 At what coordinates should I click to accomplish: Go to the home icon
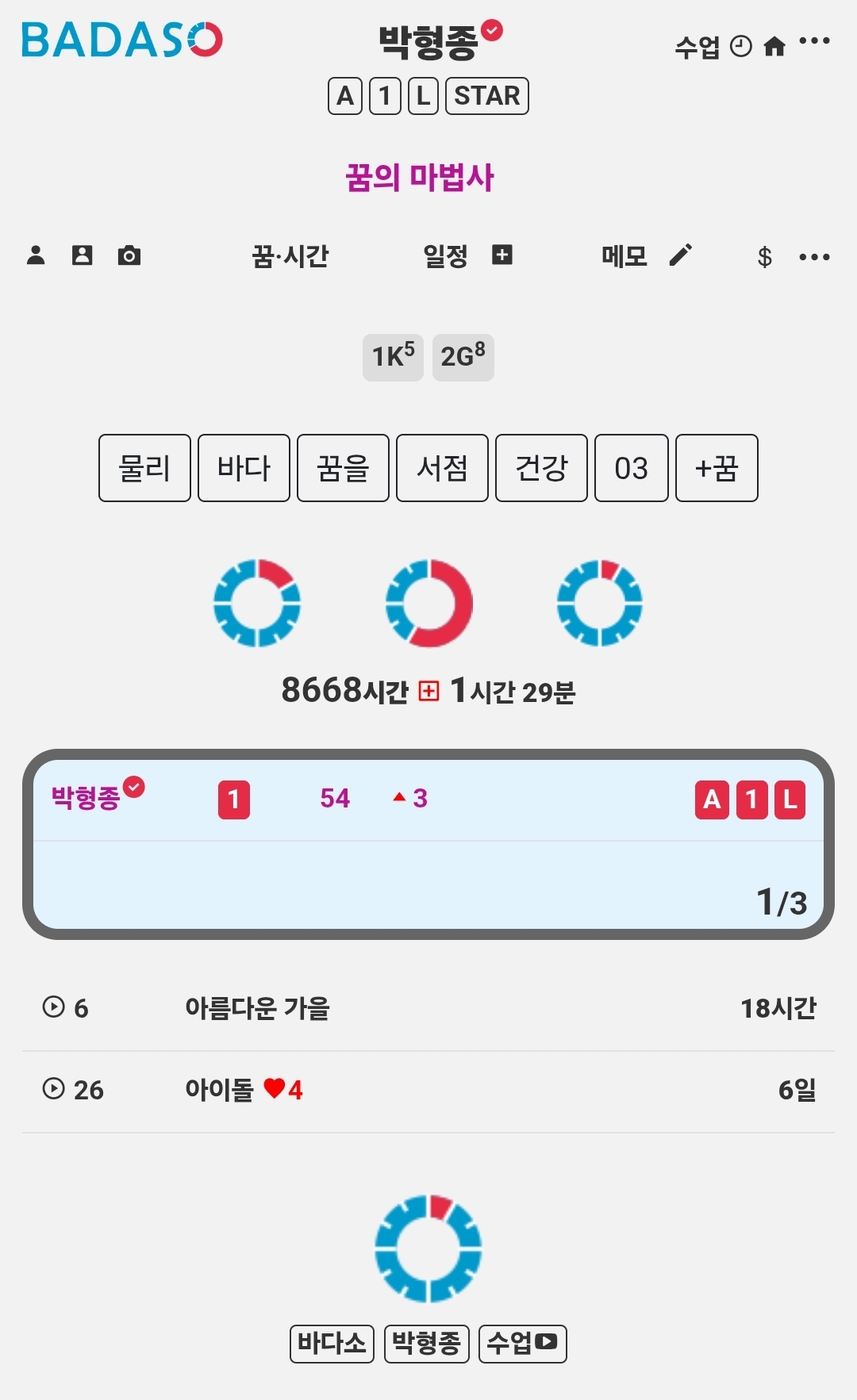click(774, 48)
